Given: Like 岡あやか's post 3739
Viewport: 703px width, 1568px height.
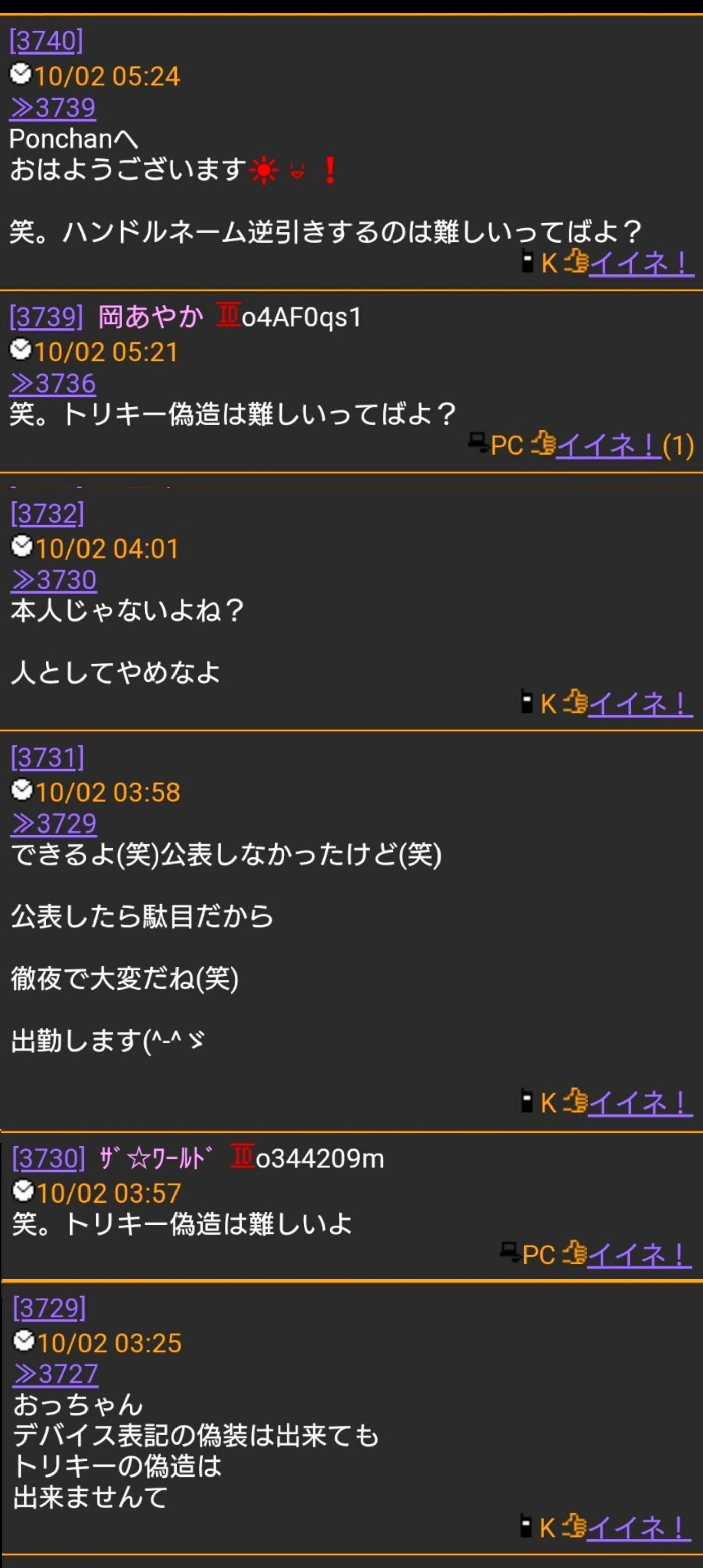Looking at the screenshot, I should [x=608, y=445].
